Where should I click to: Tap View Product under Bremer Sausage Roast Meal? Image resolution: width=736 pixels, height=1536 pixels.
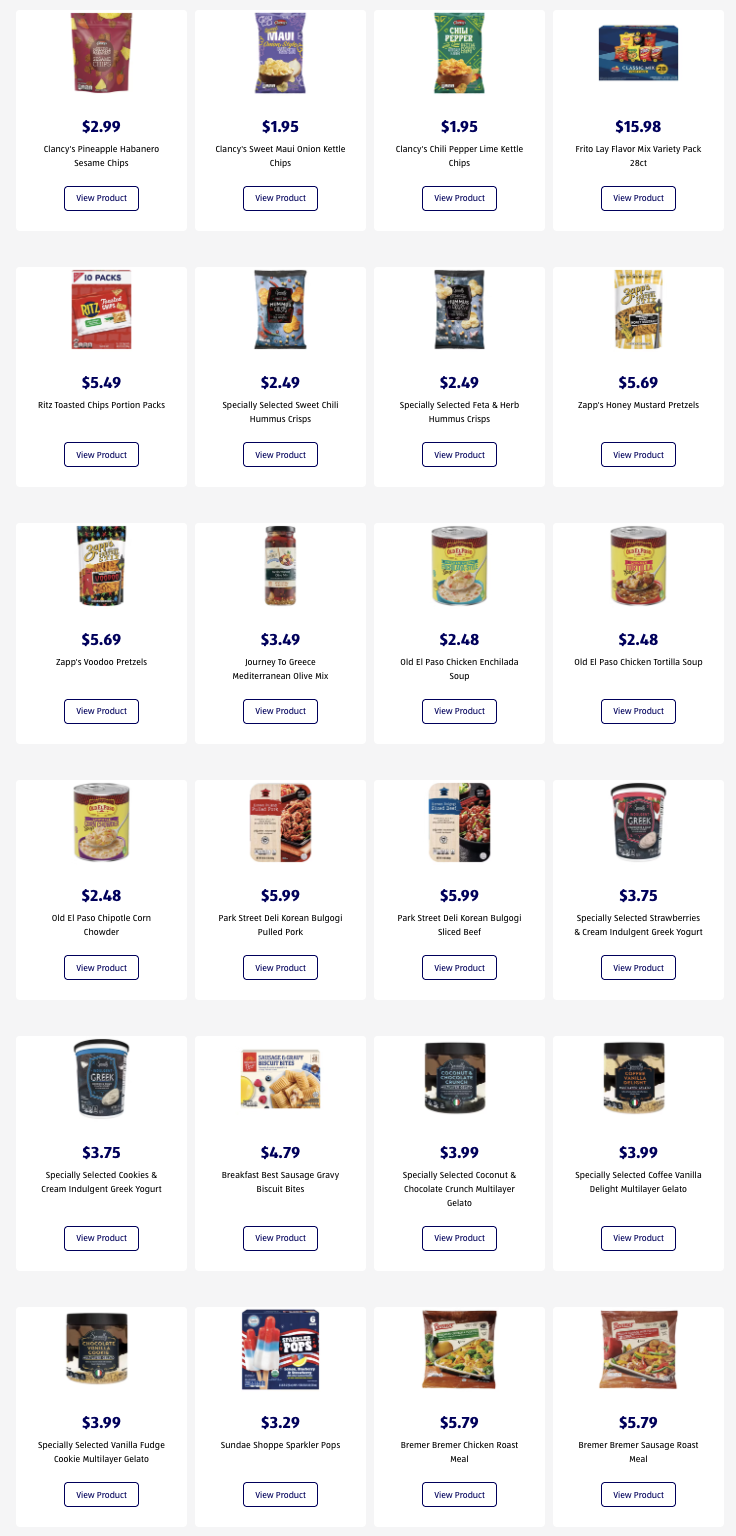638,1495
